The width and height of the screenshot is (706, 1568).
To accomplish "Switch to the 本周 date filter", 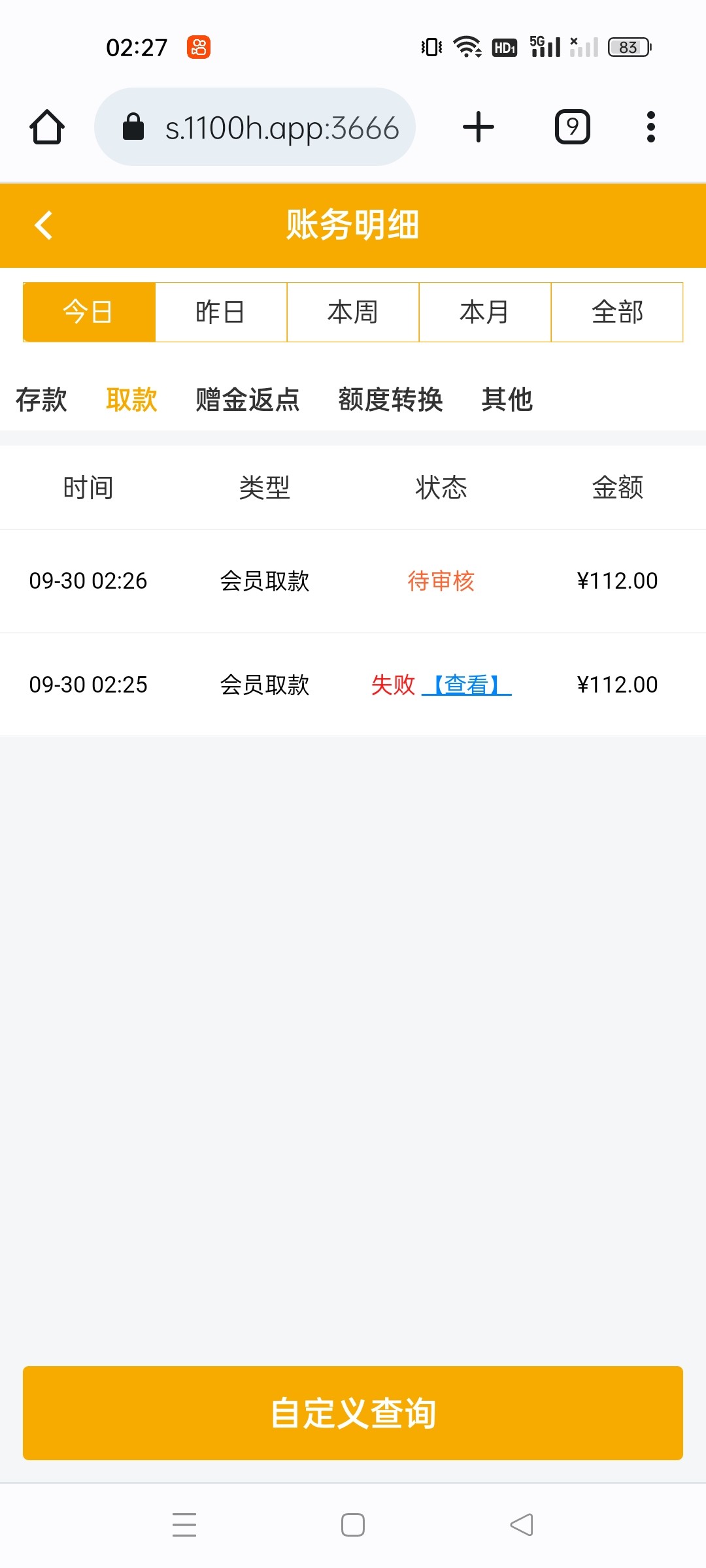I will click(x=353, y=312).
